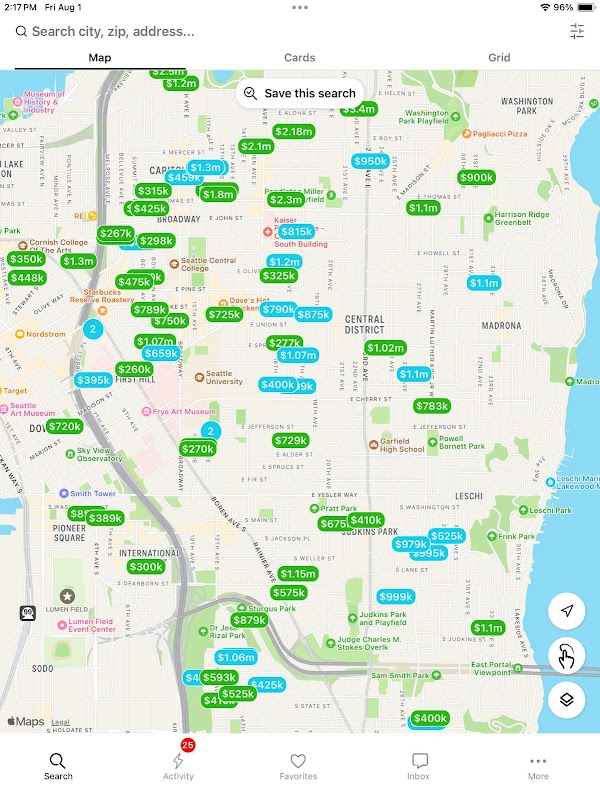Select the $1.02m listing marker
This screenshot has width=600, height=800.
click(x=385, y=348)
